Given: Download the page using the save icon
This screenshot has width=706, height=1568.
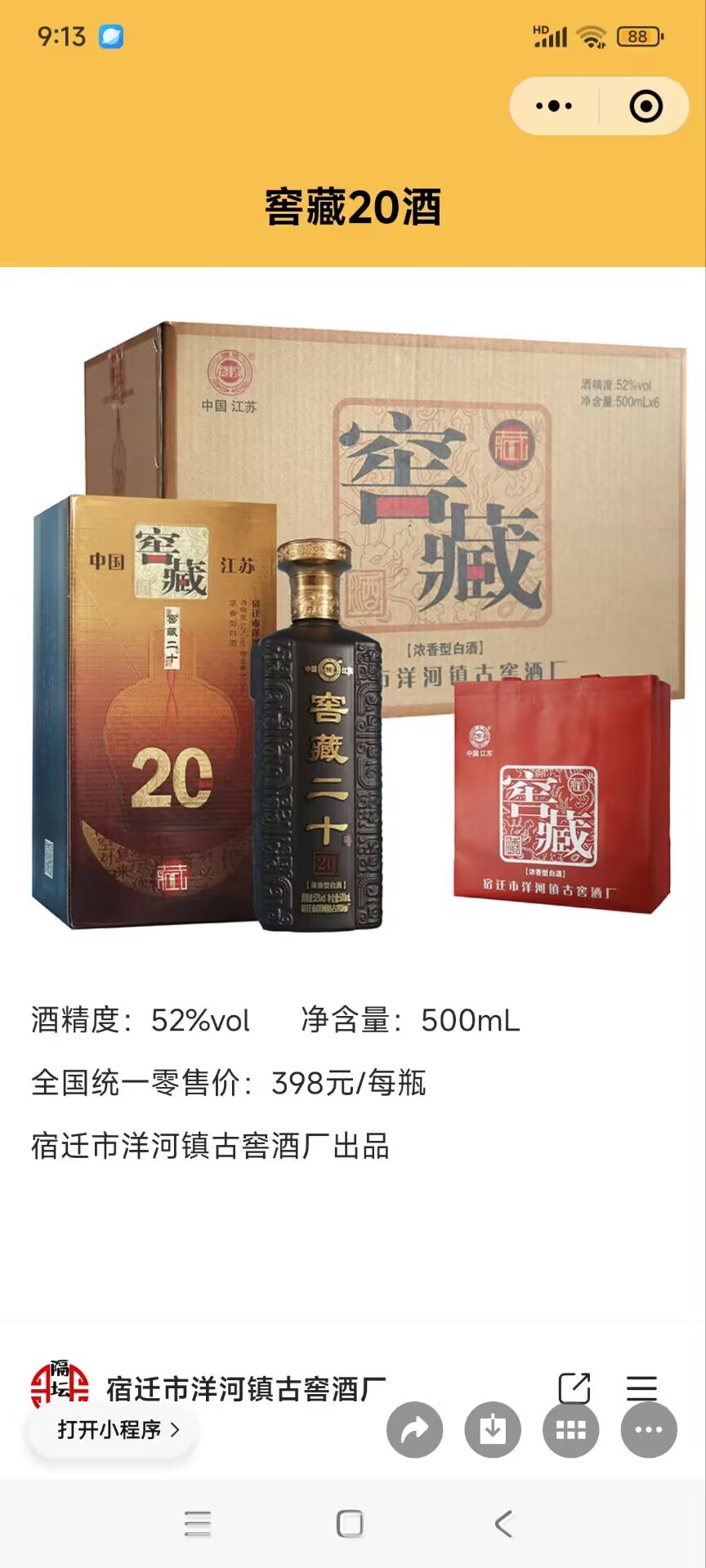Looking at the screenshot, I should pos(493,1430).
